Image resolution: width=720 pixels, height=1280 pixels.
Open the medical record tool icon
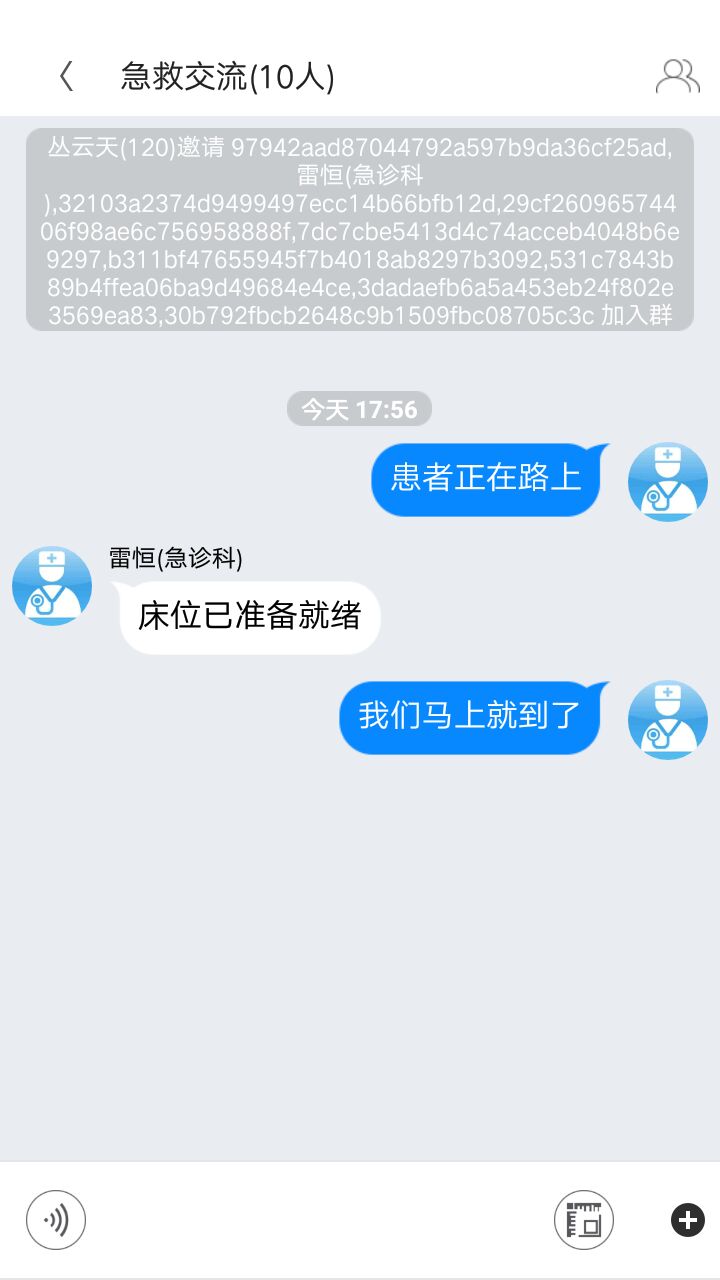(584, 1219)
